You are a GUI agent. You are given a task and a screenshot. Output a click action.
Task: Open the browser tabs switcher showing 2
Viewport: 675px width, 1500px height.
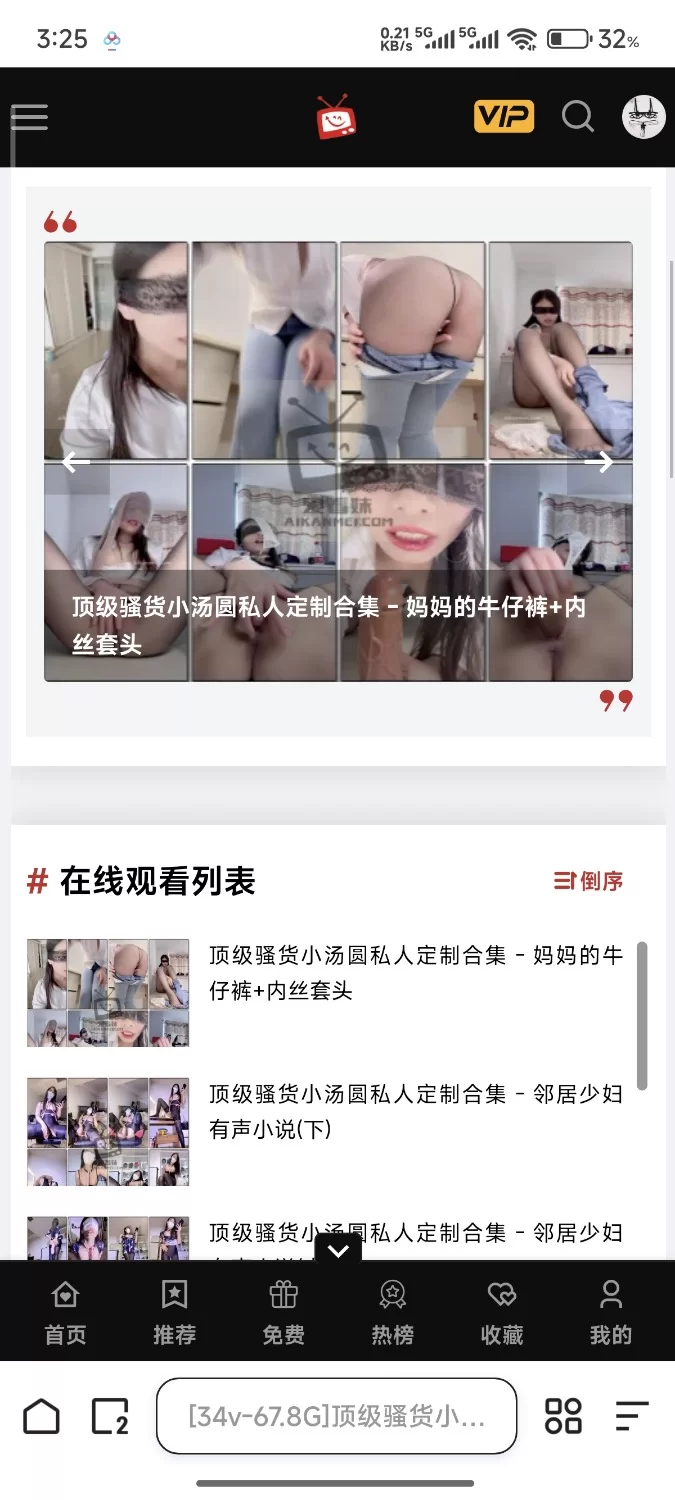110,1416
